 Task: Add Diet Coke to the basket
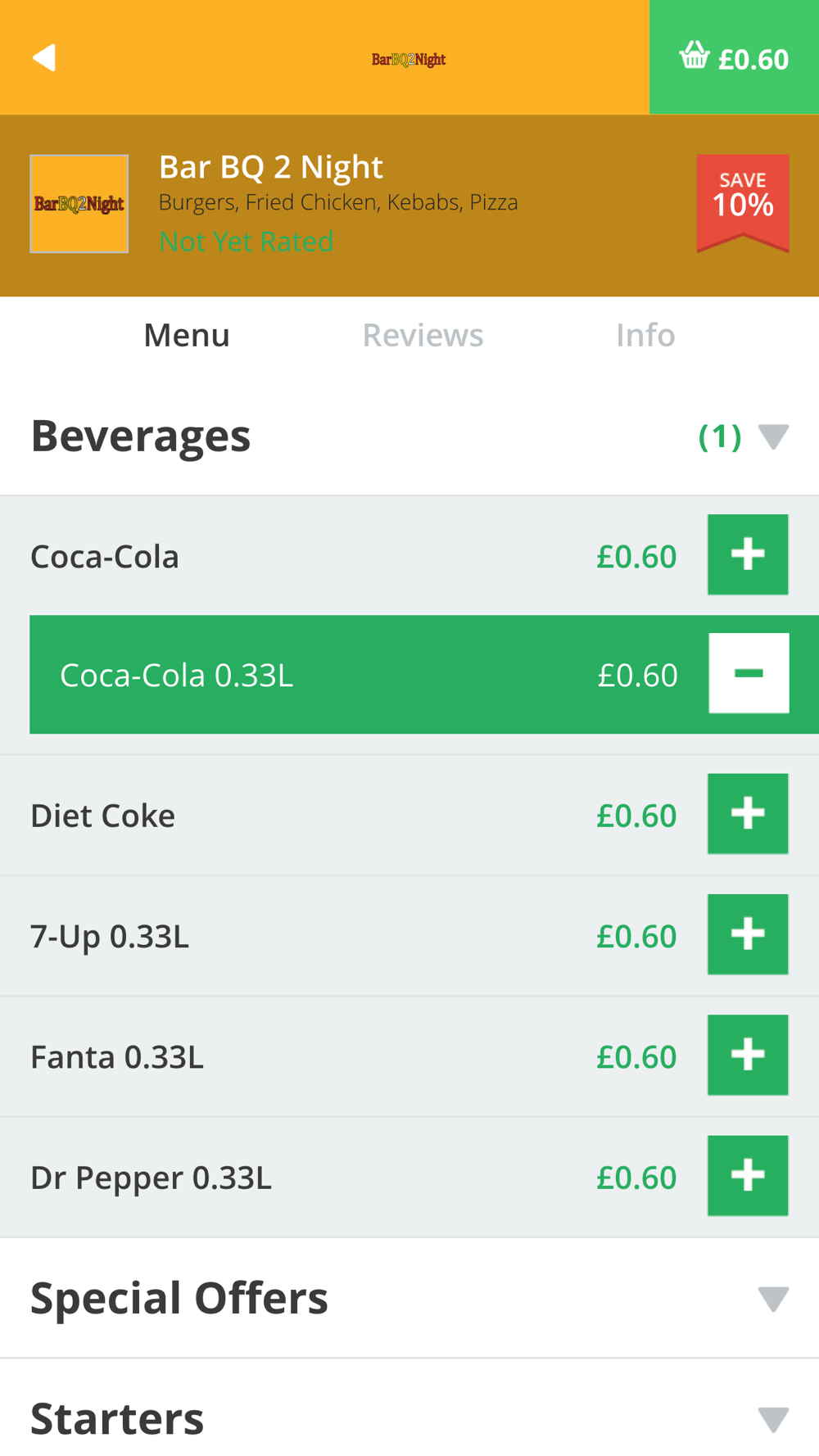click(747, 814)
